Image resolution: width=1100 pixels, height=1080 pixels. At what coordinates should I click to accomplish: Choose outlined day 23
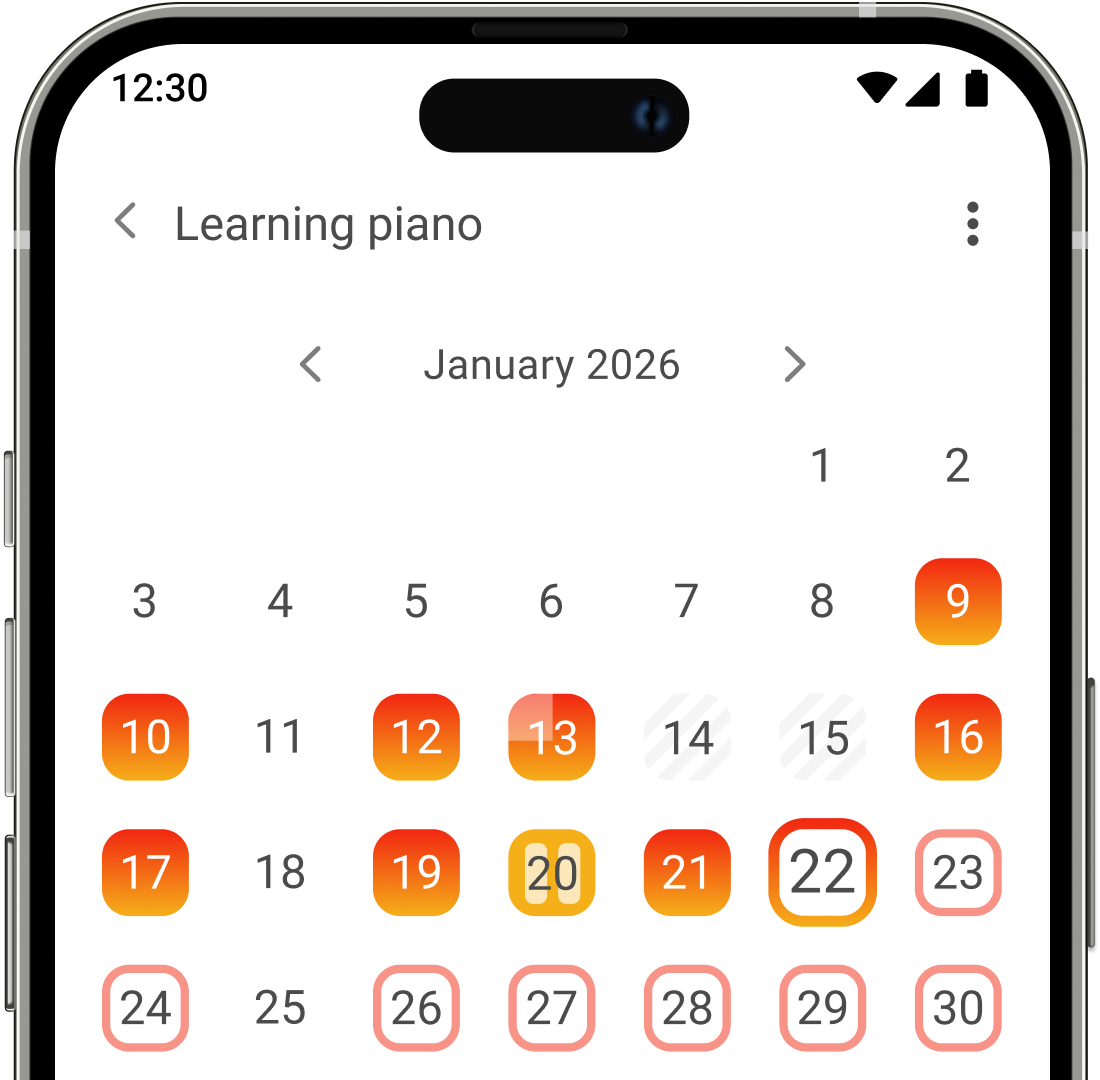(x=957, y=873)
